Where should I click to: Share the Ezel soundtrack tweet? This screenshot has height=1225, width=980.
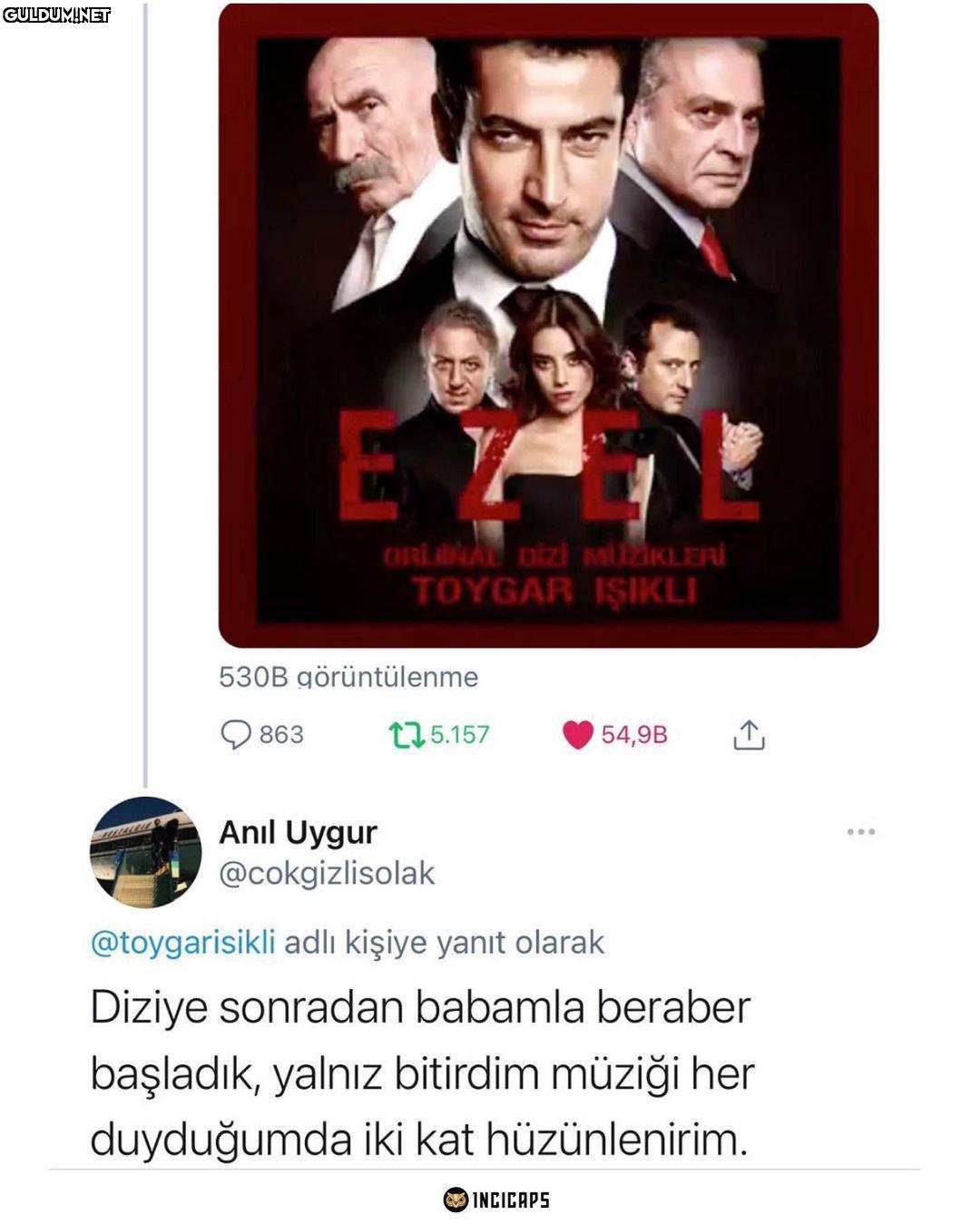click(x=749, y=734)
